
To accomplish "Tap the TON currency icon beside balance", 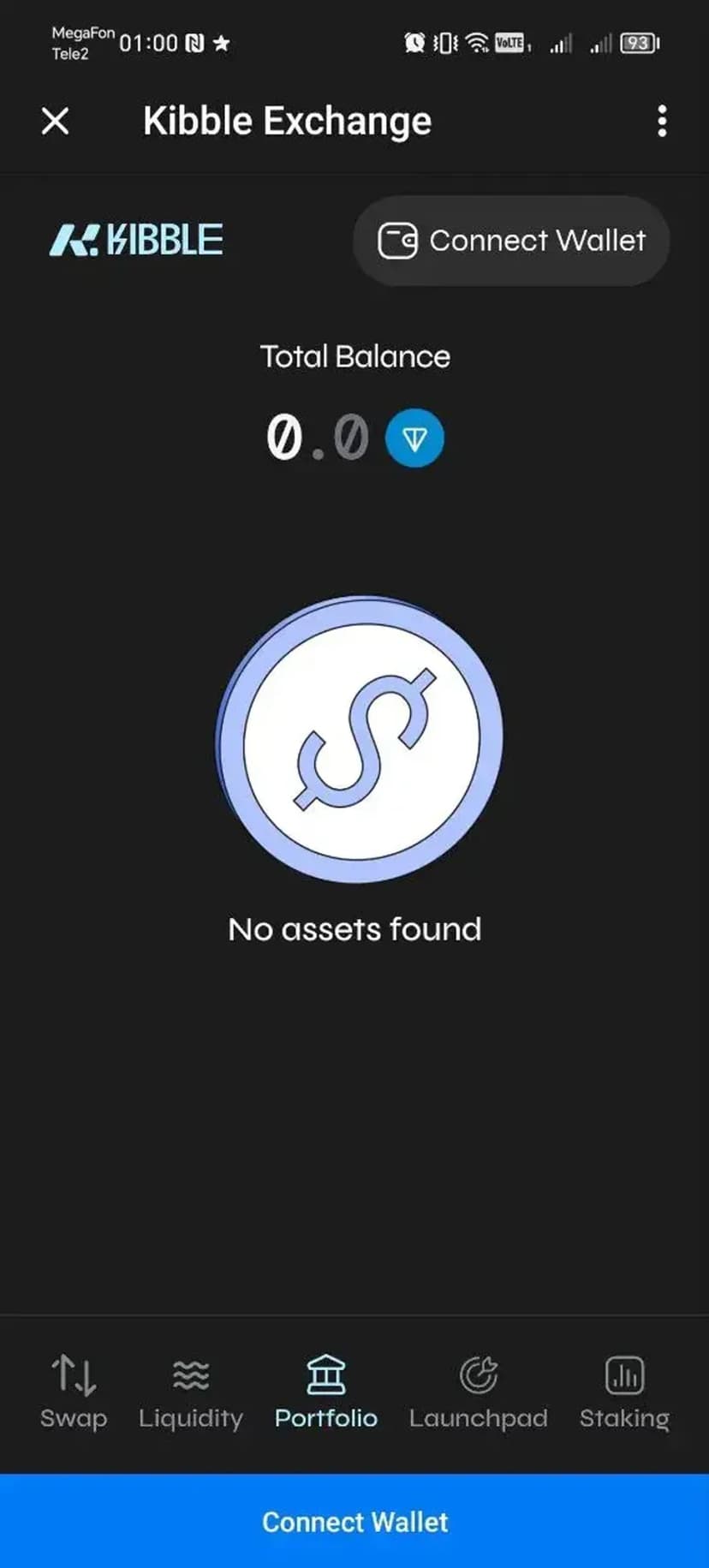I will (414, 438).
